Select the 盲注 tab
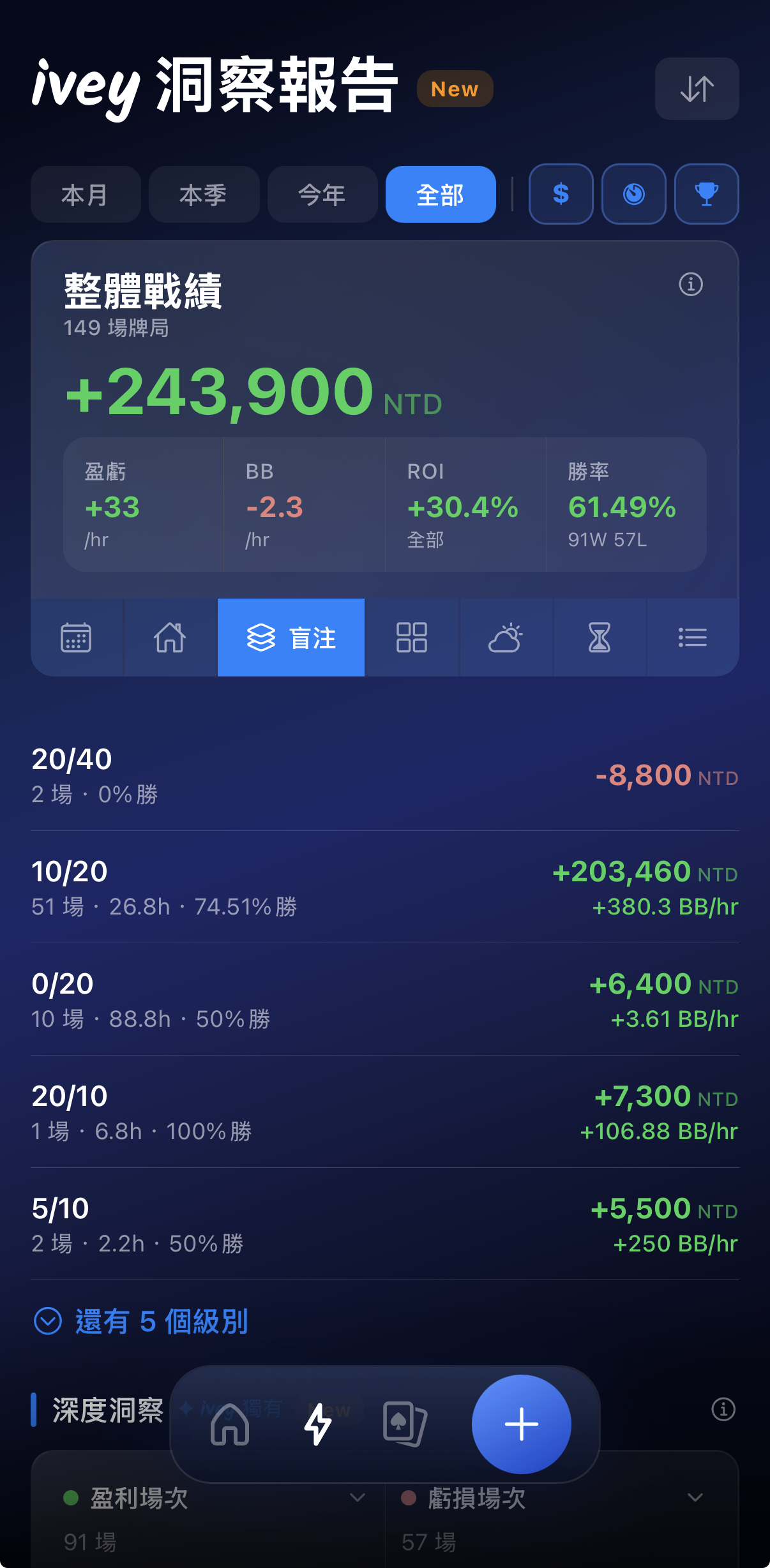This screenshot has height=1568, width=770. 291,636
